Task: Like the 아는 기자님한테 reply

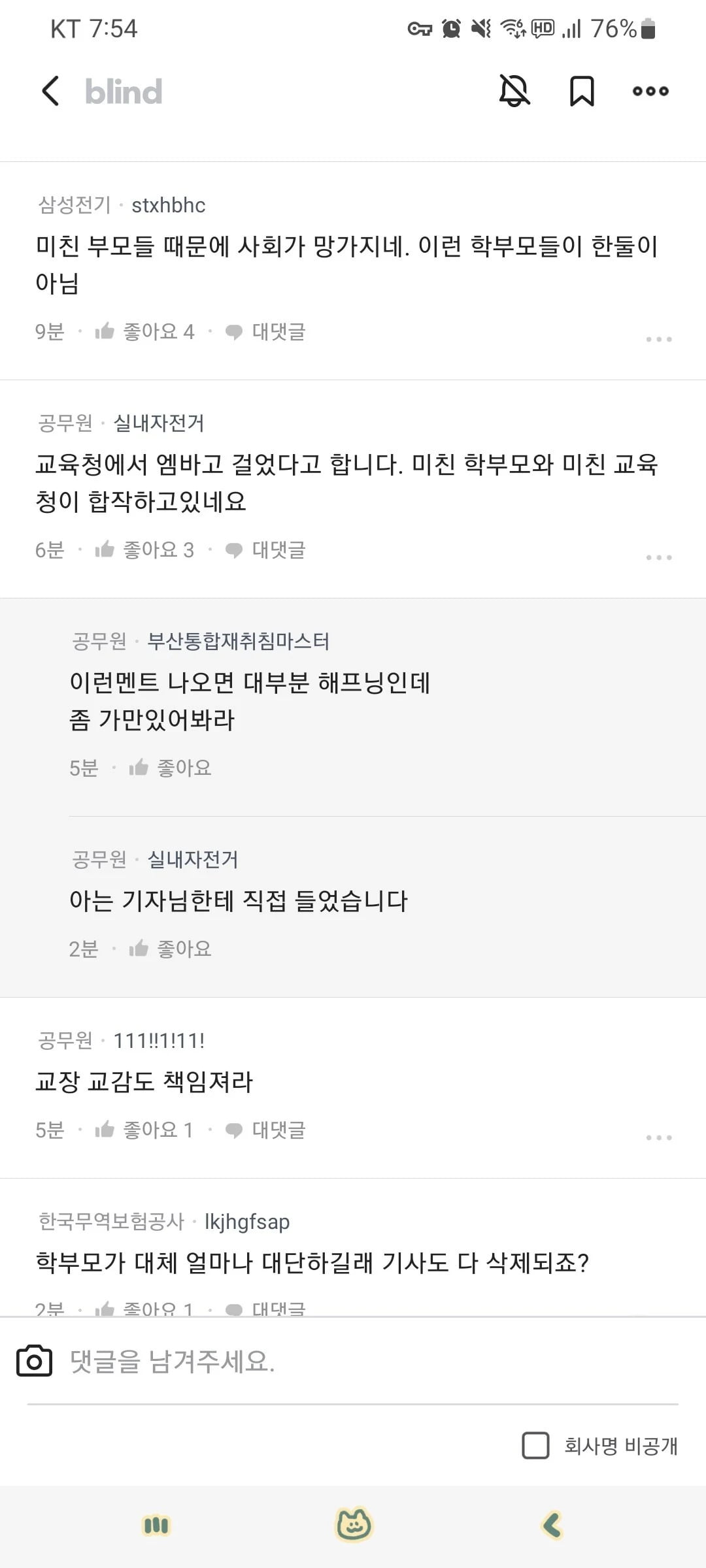Action: point(171,949)
